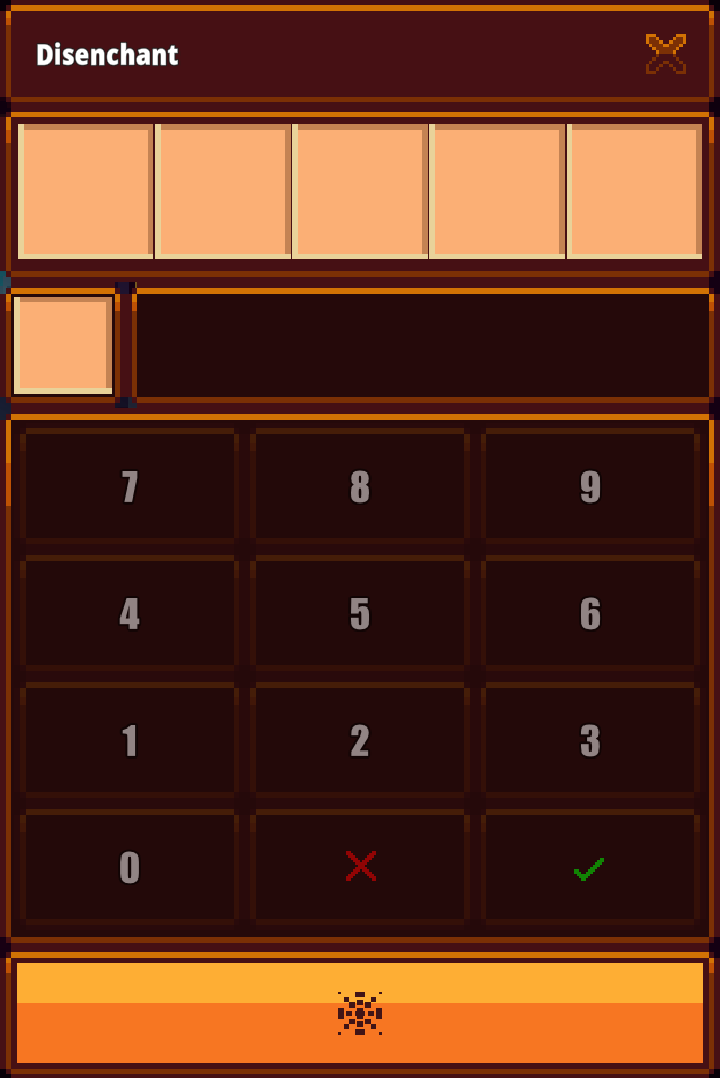Select the first empty item slot

click(x=85, y=191)
